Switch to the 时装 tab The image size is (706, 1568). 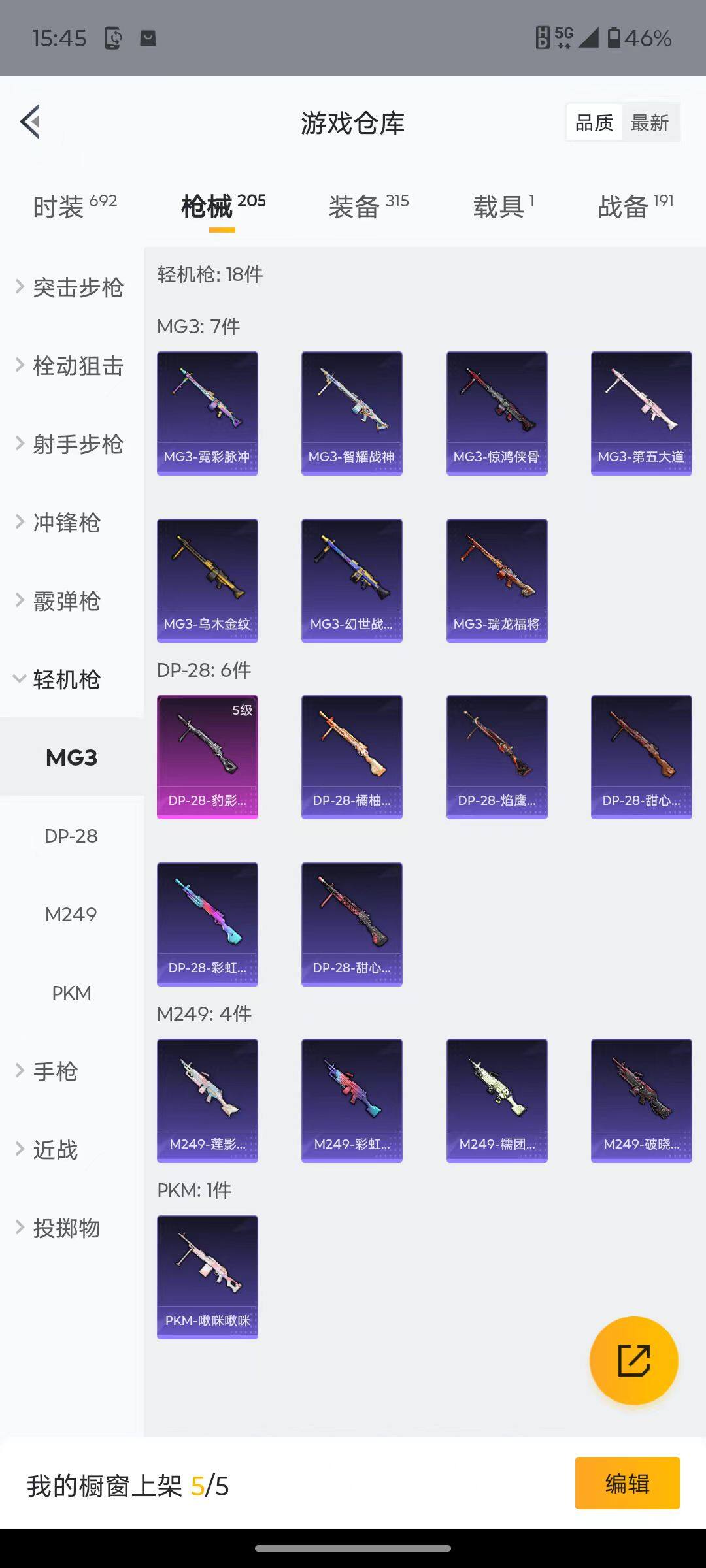pyautogui.click(x=75, y=206)
